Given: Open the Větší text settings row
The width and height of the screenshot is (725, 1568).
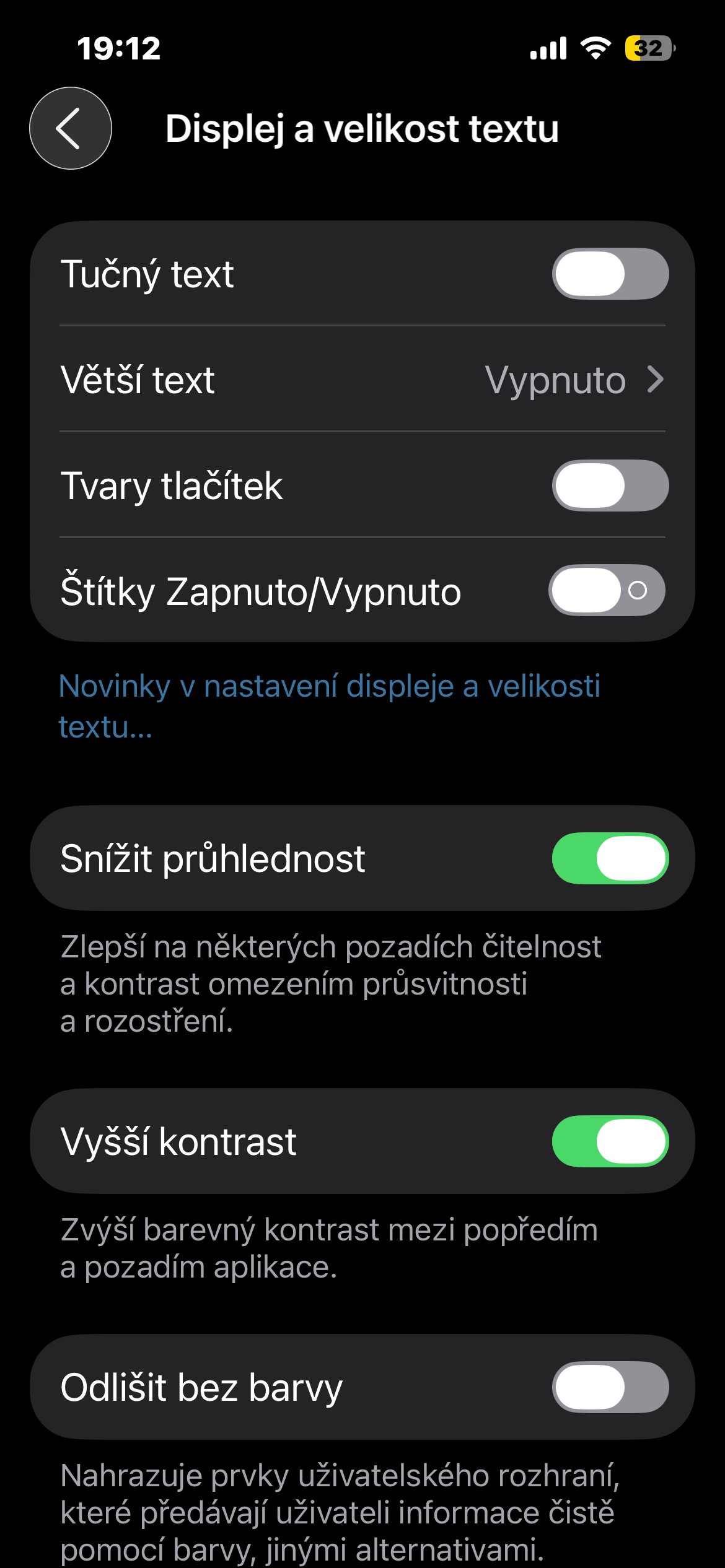Looking at the screenshot, I should [362, 379].
